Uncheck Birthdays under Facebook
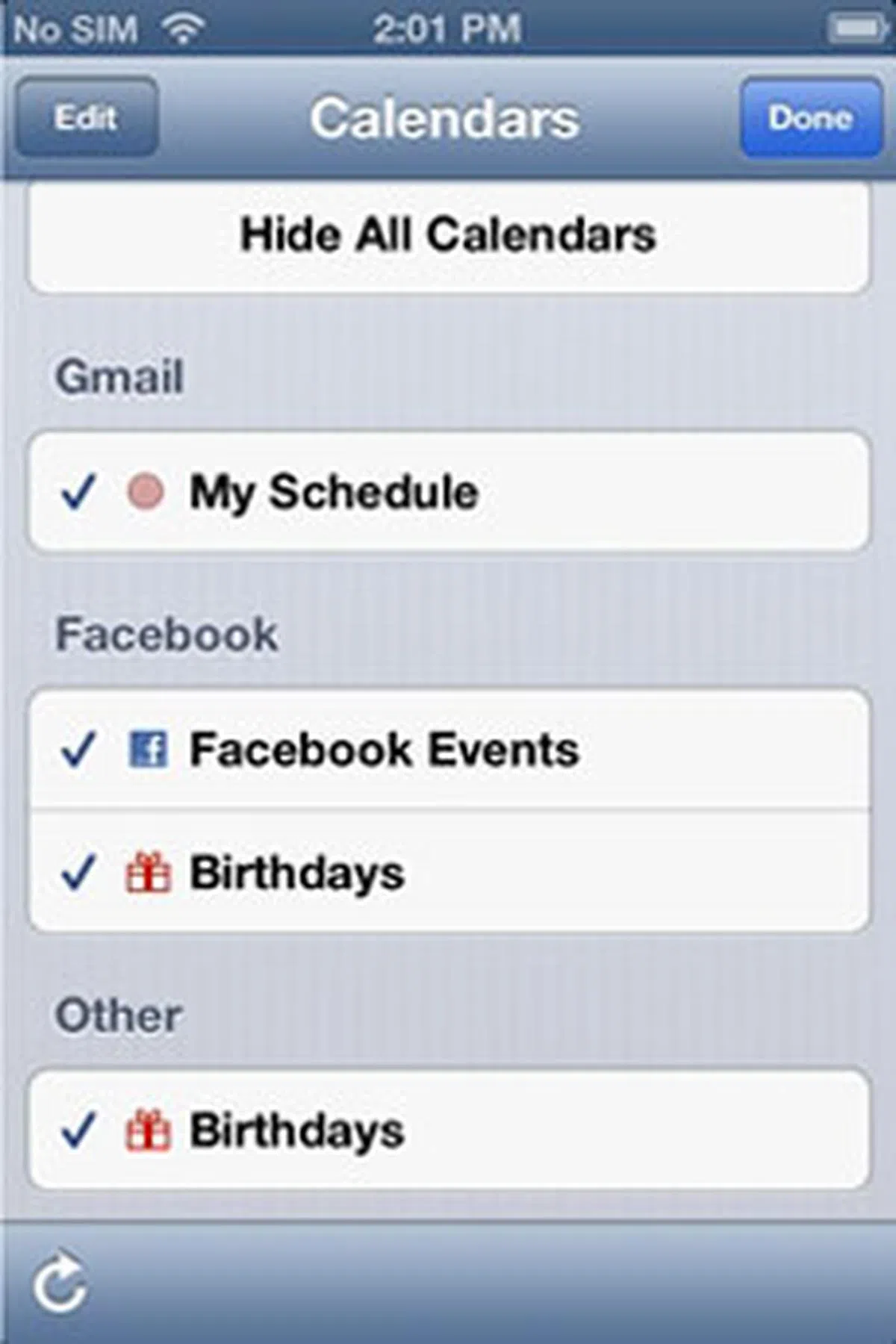Image resolution: width=896 pixels, height=1344 pixels. (x=448, y=872)
